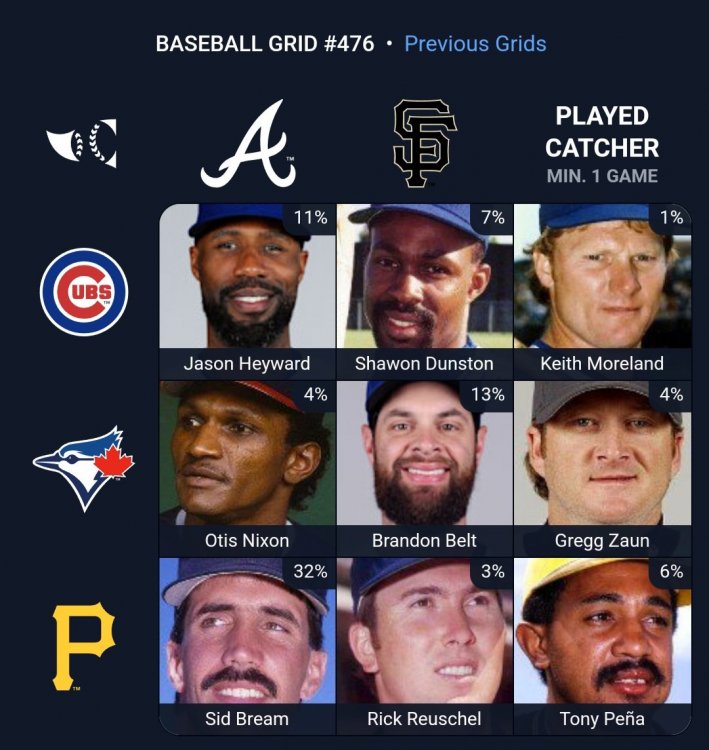
Task: Open the Shawon Dunston cell
Action: click(x=424, y=290)
